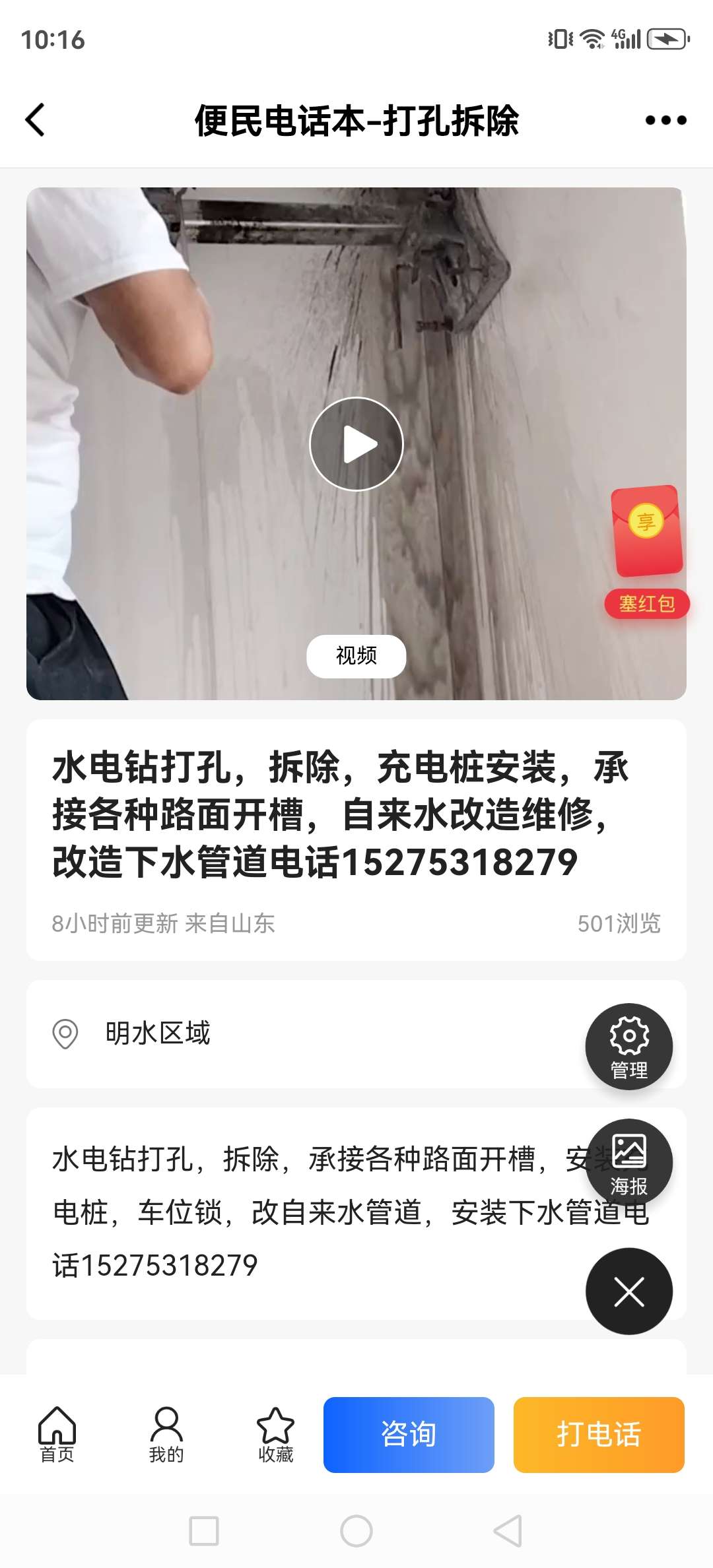Image resolution: width=713 pixels, height=1568 pixels.
Task: Add this listing to 收藏
Action: click(275, 1435)
